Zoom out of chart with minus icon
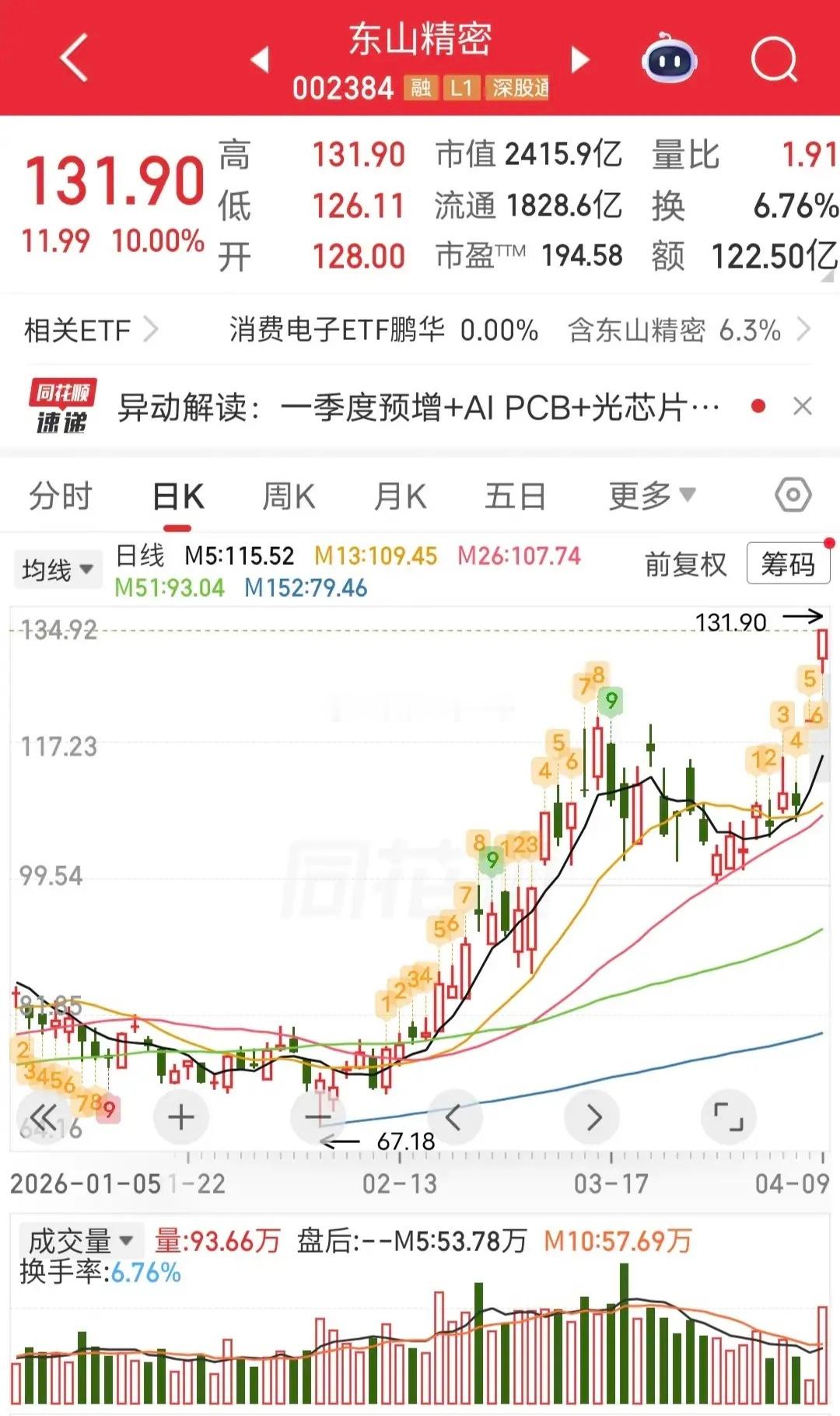Viewport: 840px width, 1416px height. click(x=317, y=1116)
